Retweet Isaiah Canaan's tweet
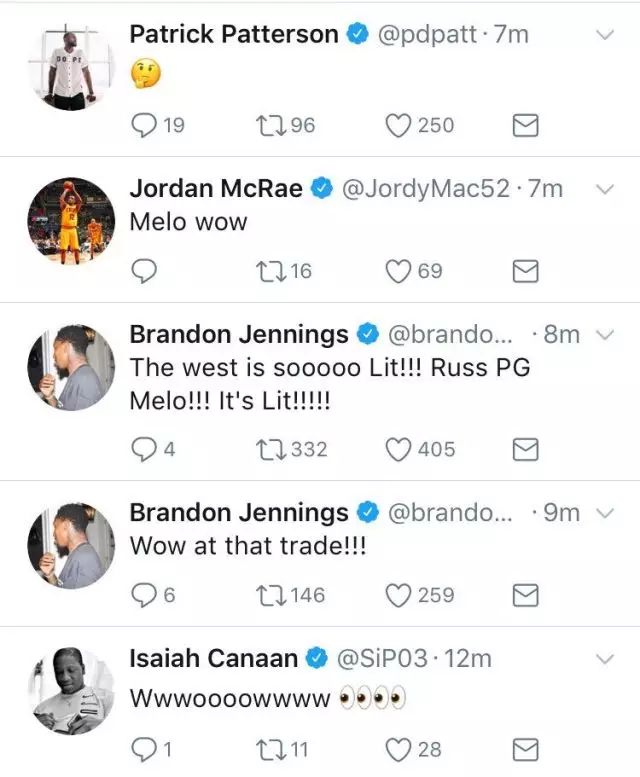The width and height of the screenshot is (640, 777). (270, 749)
